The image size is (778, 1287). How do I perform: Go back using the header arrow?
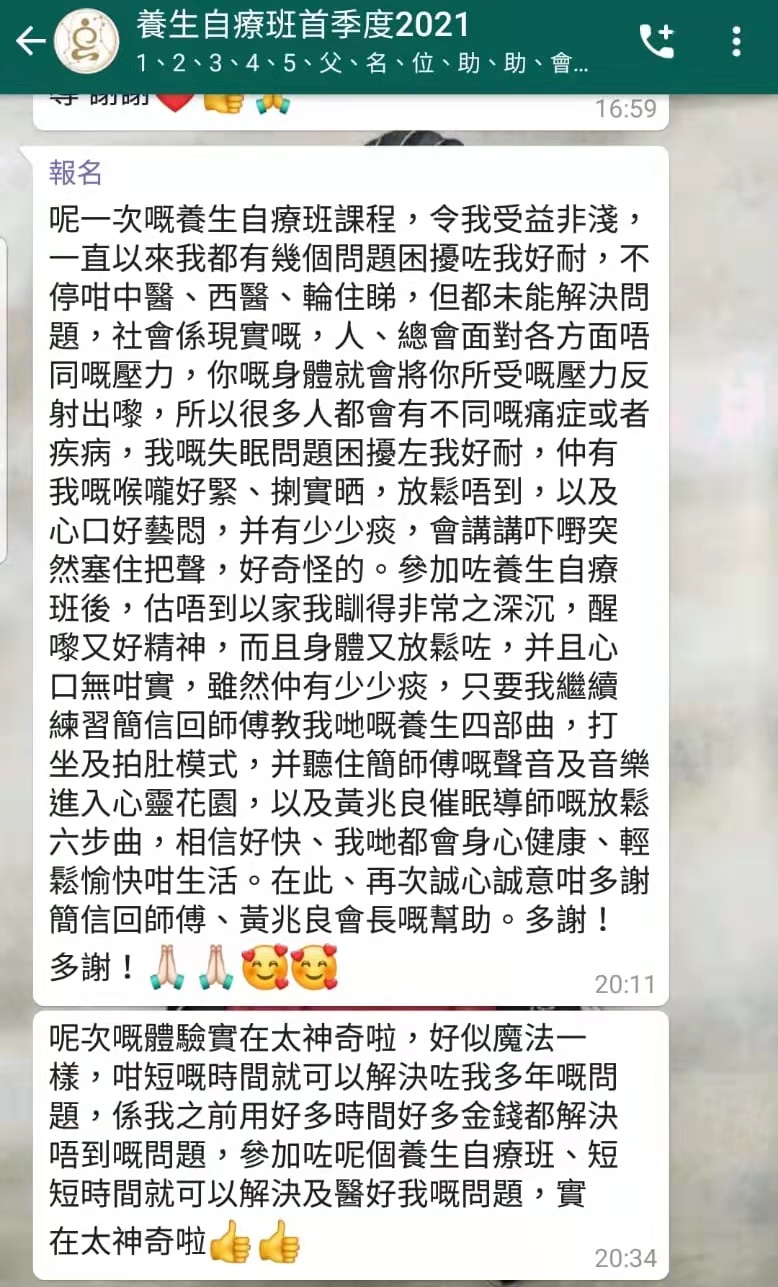pyautogui.click(x=30, y=41)
